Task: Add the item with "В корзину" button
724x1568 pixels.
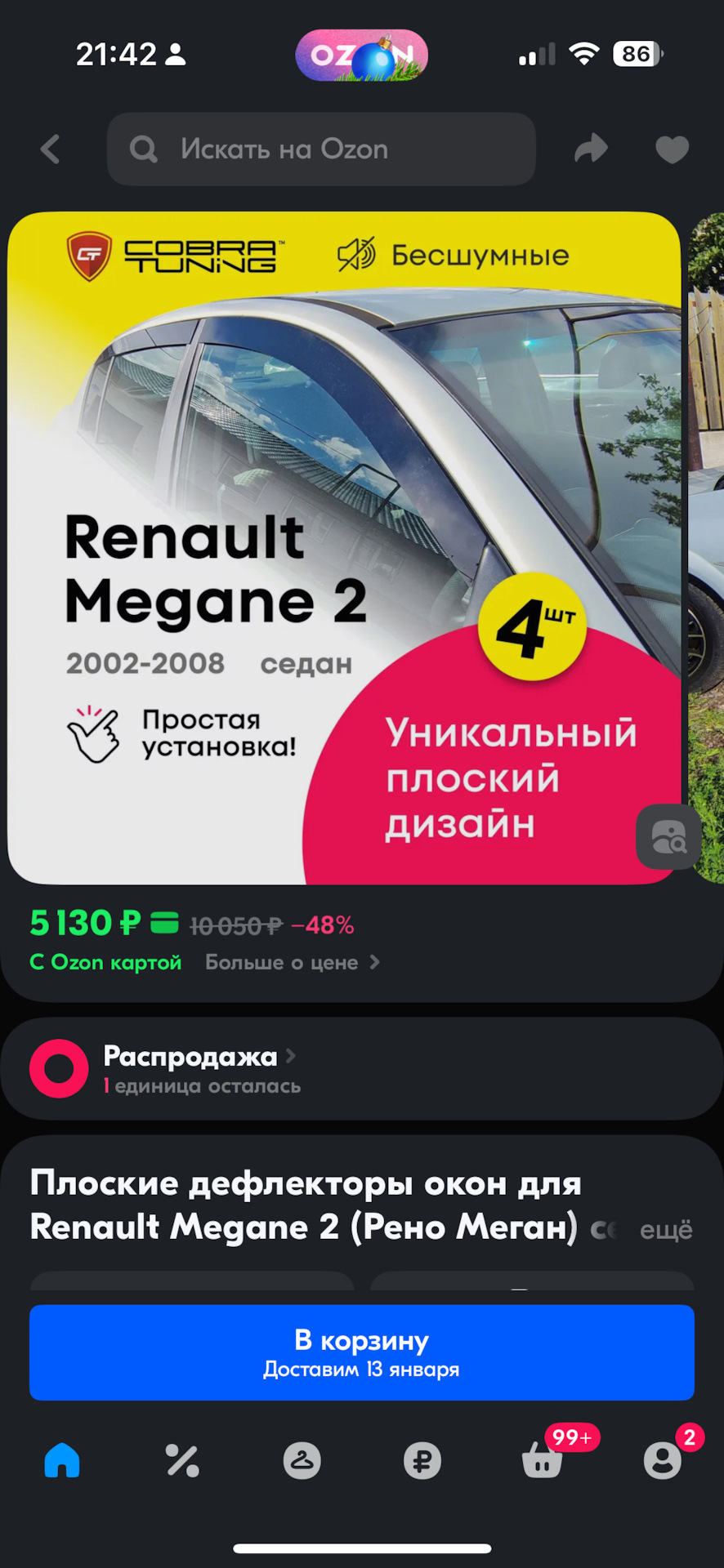Action: tap(362, 1352)
